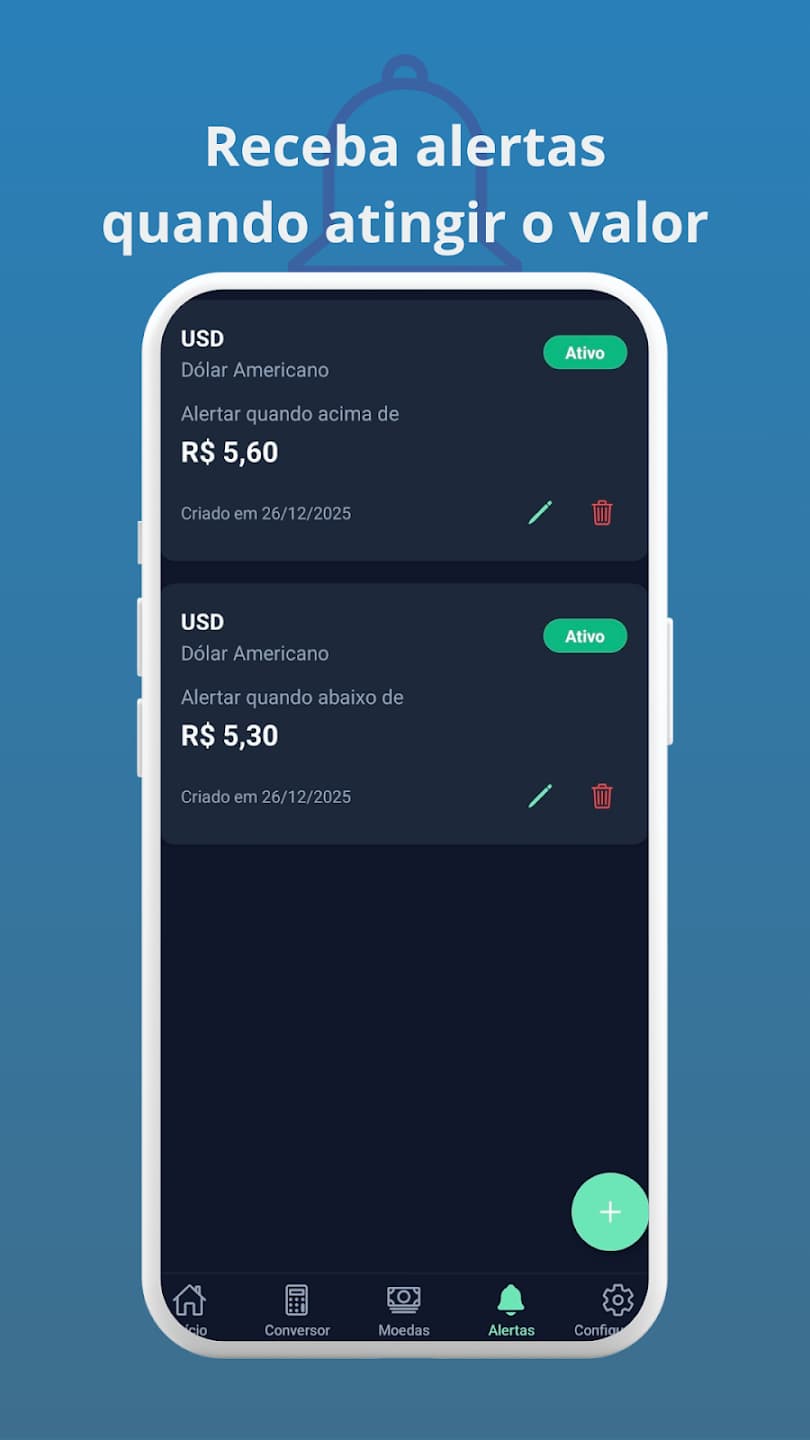Delete the R$ 5,30 alert using trash icon
This screenshot has width=810, height=1440.
pyautogui.click(x=602, y=796)
